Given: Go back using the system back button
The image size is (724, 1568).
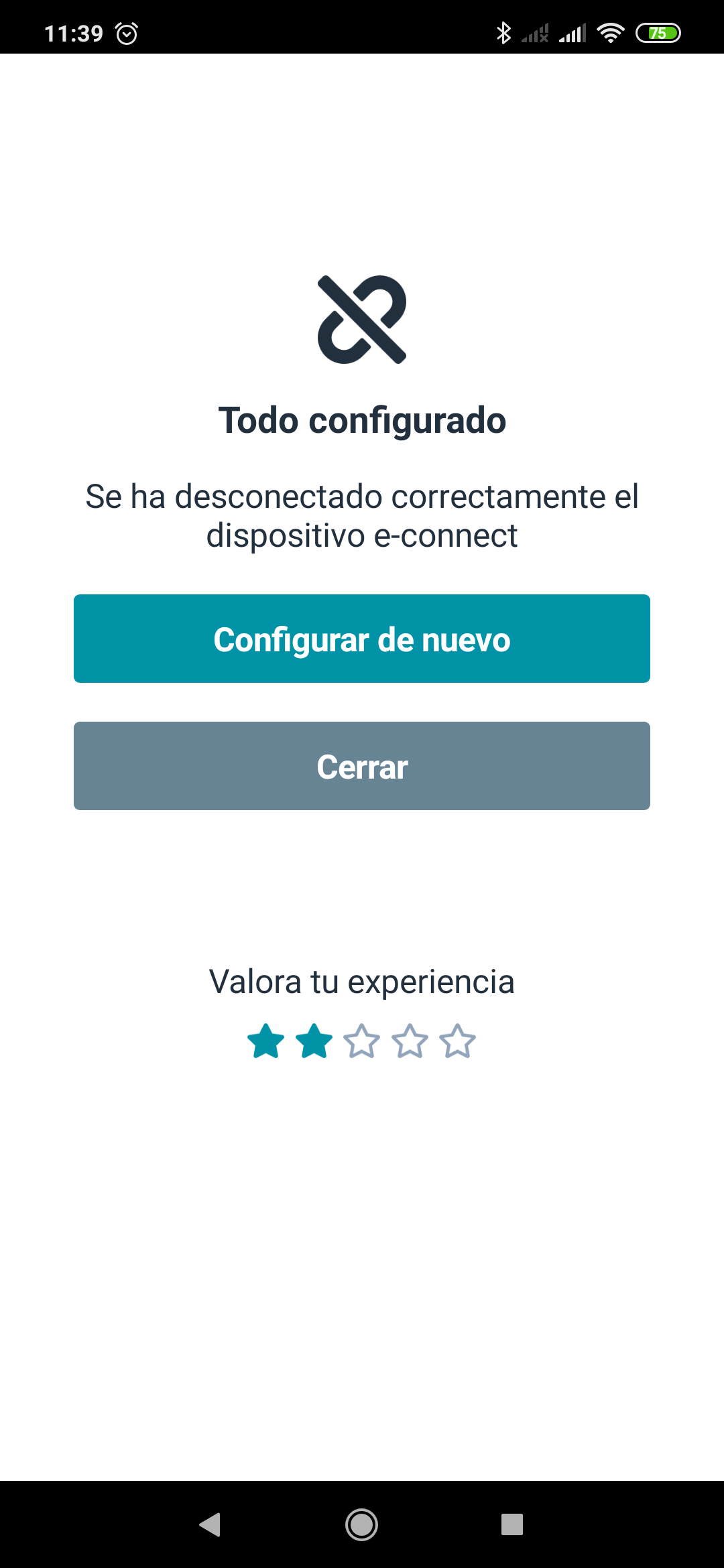Looking at the screenshot, I should tap(210, 1524).
